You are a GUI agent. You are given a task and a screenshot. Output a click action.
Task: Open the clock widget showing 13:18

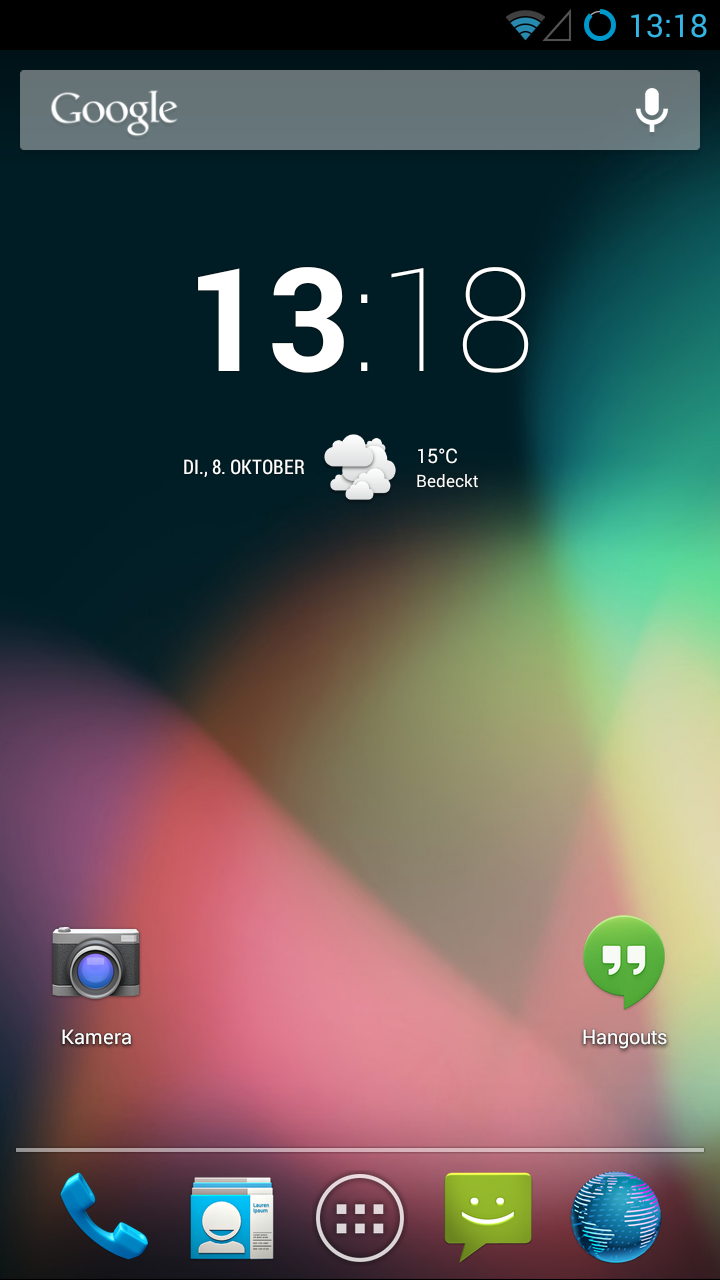tap(360, 320)
